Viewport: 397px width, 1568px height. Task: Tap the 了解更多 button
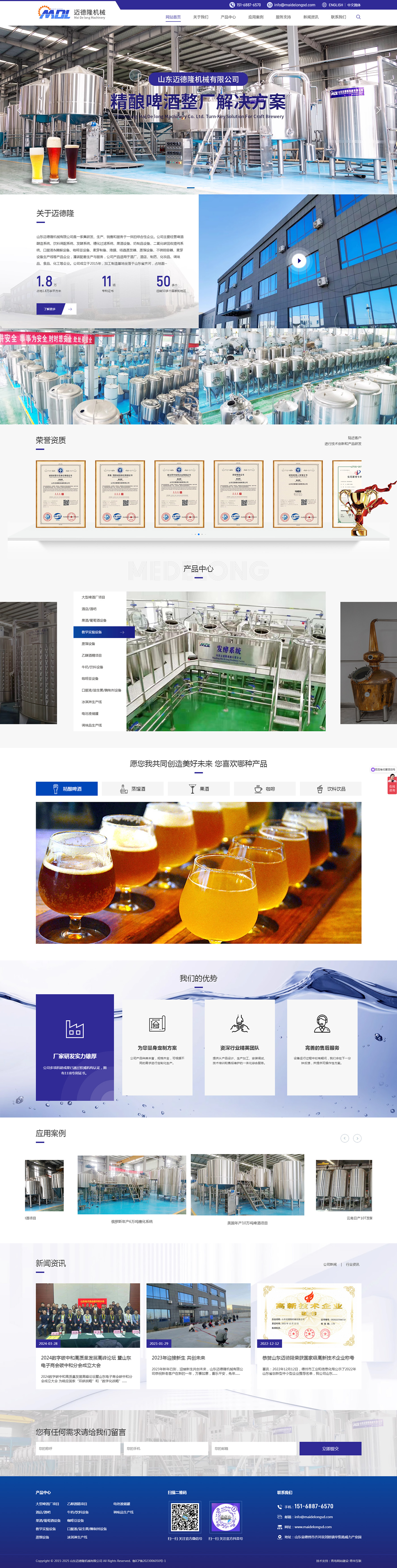(x=56, y=309)
